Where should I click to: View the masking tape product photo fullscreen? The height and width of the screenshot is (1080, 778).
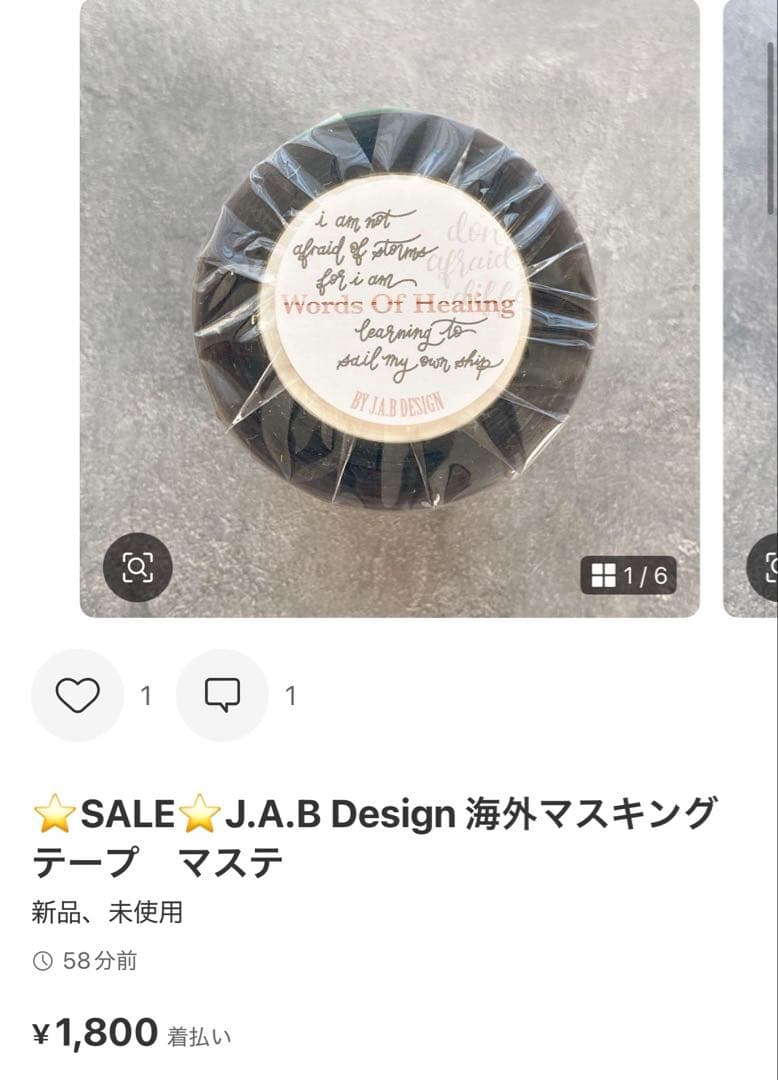click(390, 310)
